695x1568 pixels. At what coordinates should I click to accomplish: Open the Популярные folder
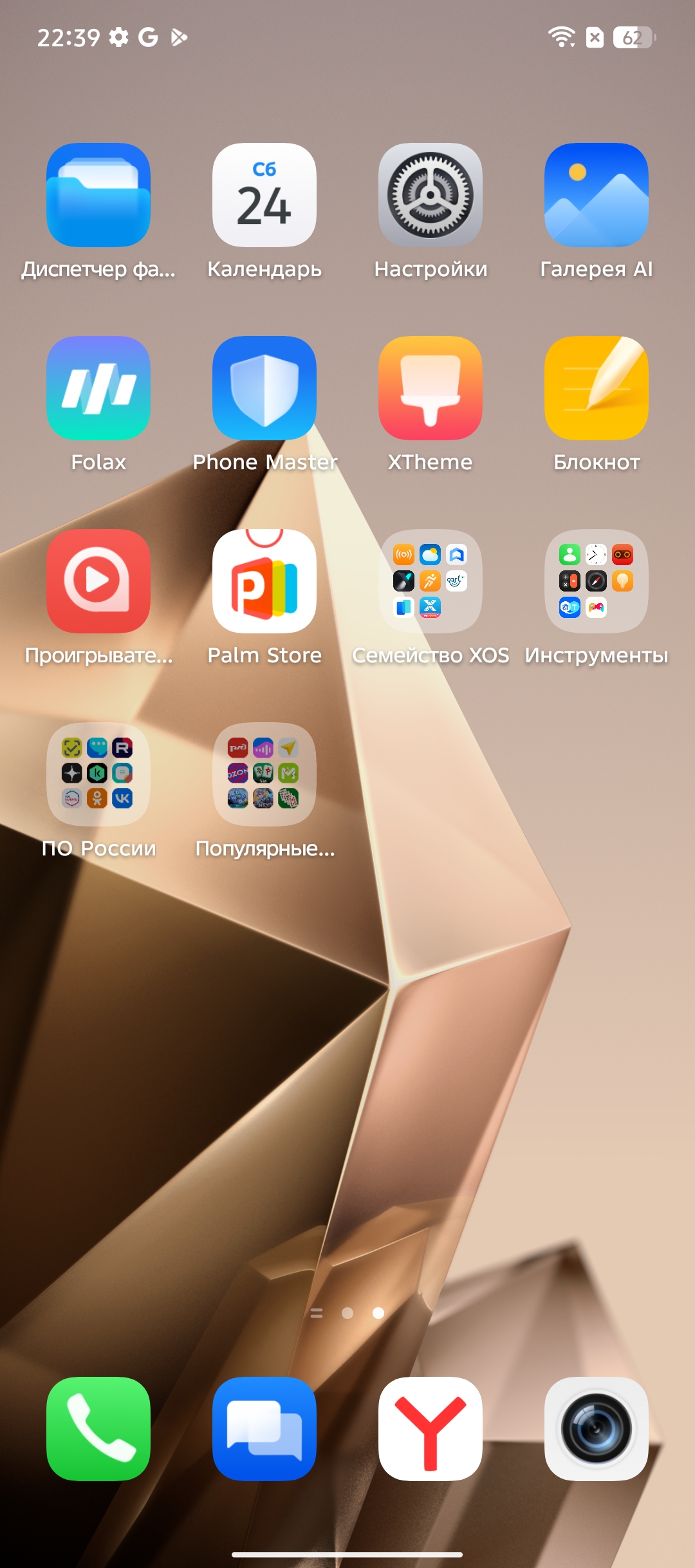pos(264,774)
